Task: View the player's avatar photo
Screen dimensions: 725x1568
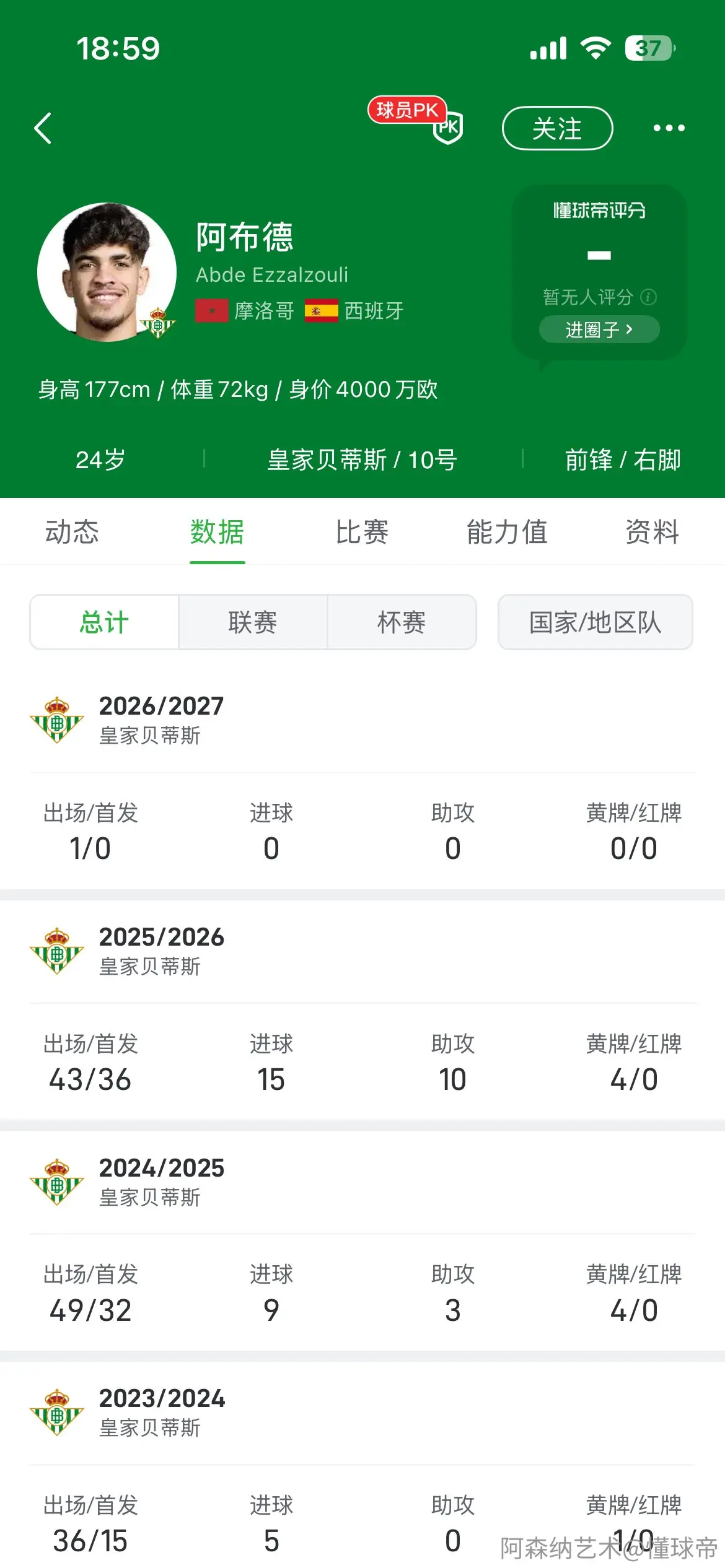Action: tap(107, 272)
